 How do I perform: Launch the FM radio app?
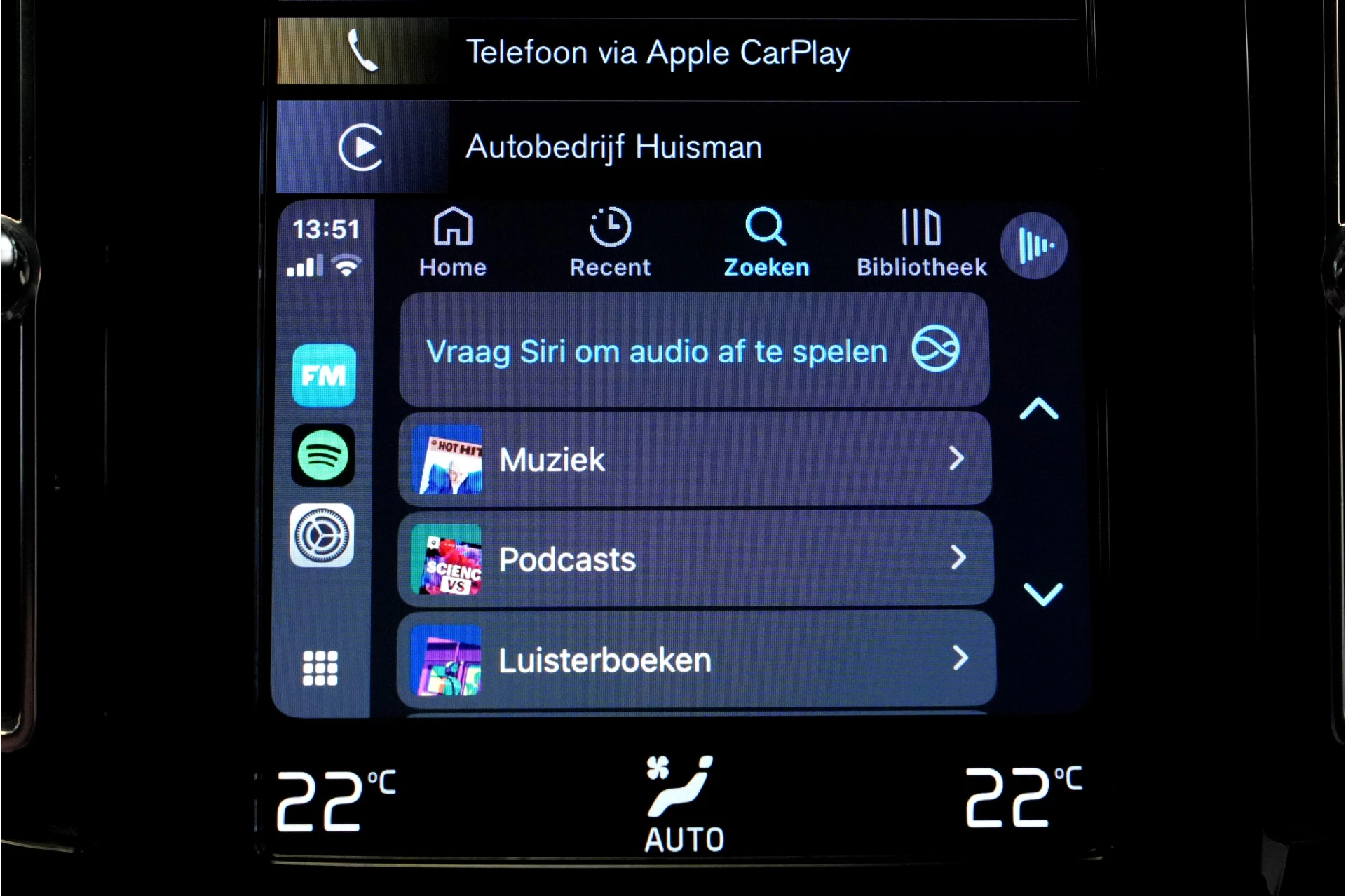point(323,375)
